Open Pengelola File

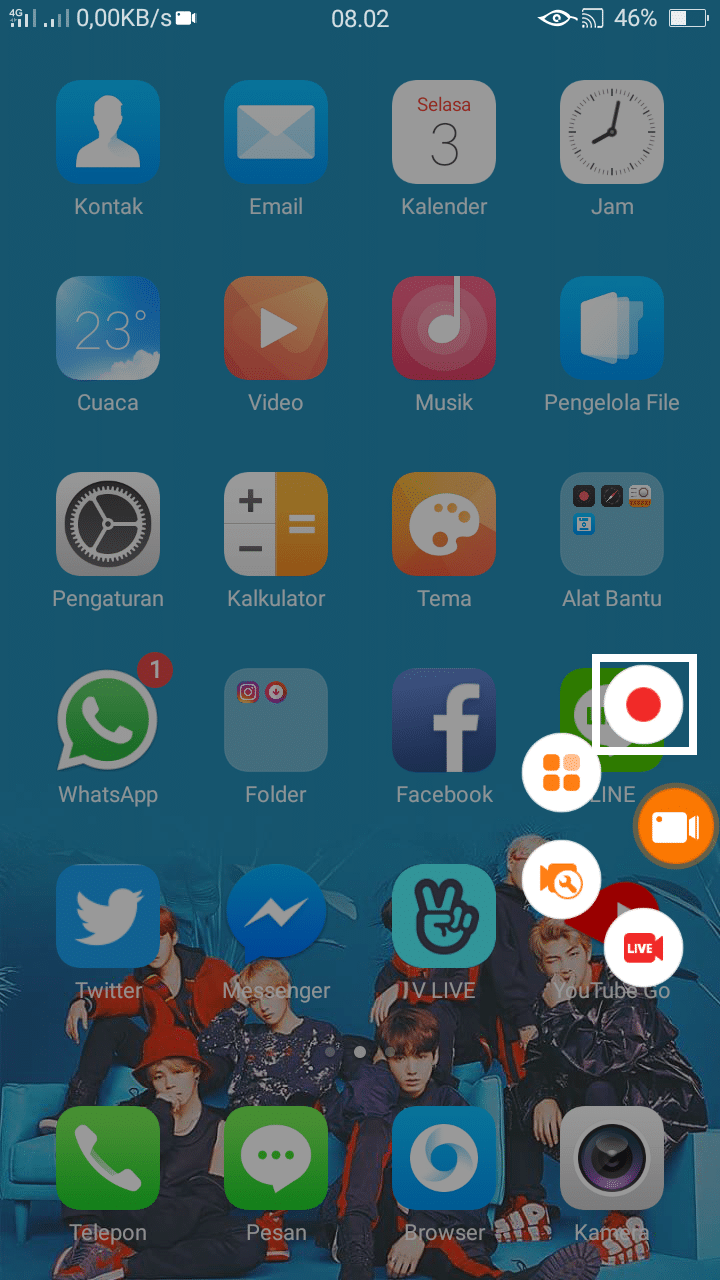pos(612,328)
